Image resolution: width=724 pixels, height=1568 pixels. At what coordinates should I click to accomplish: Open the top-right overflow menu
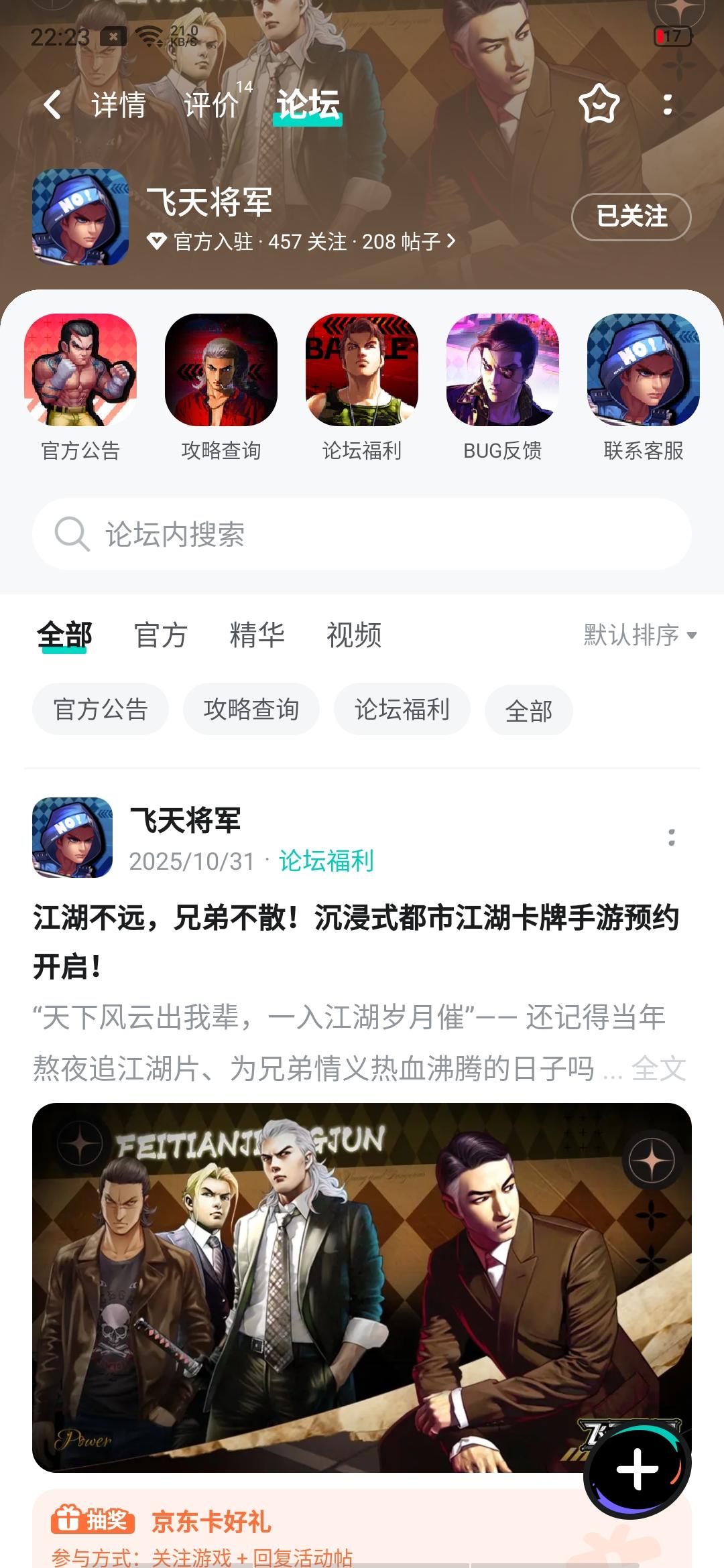tap(667, 105)
